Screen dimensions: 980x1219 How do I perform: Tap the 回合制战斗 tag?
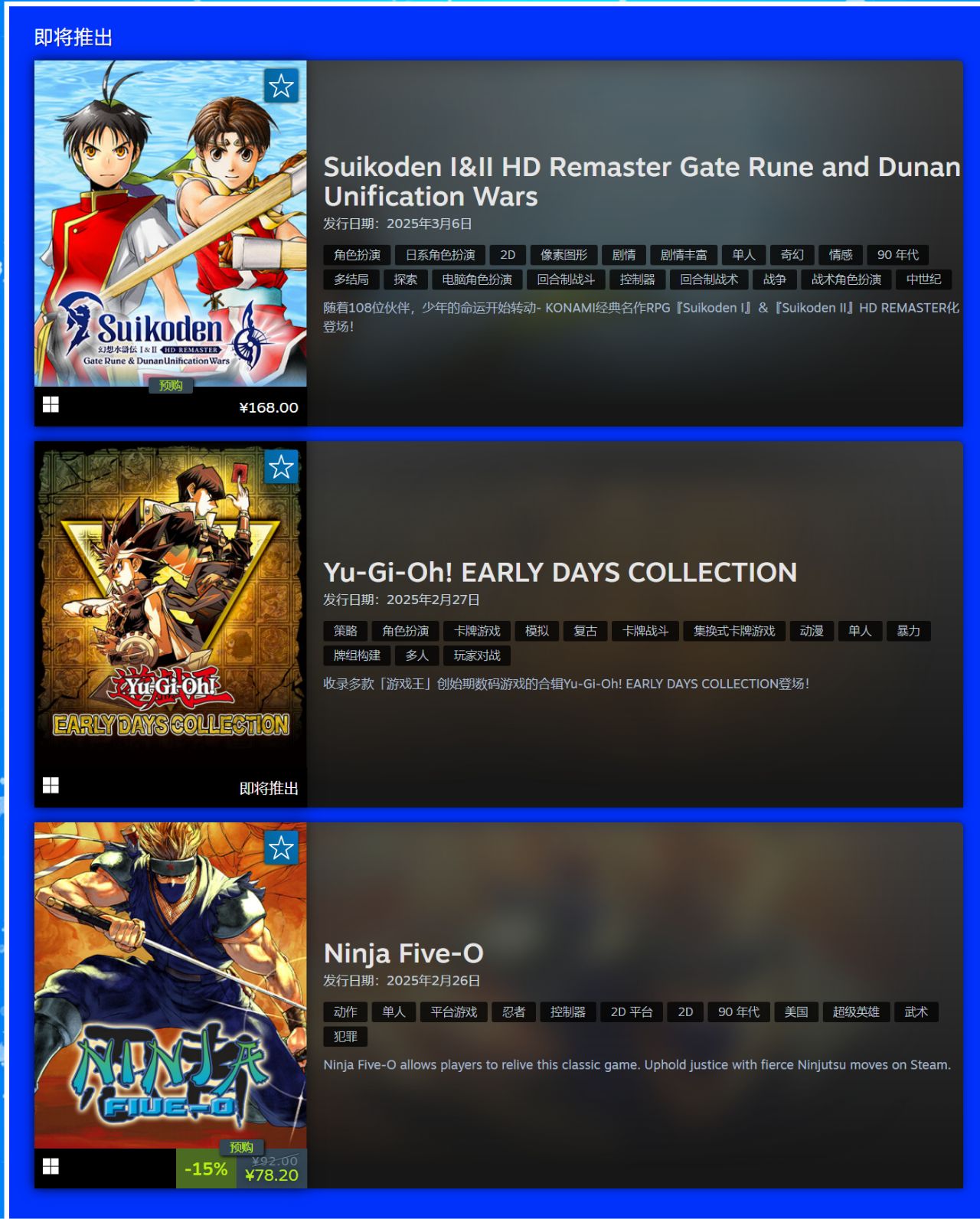tap(566, 279)
